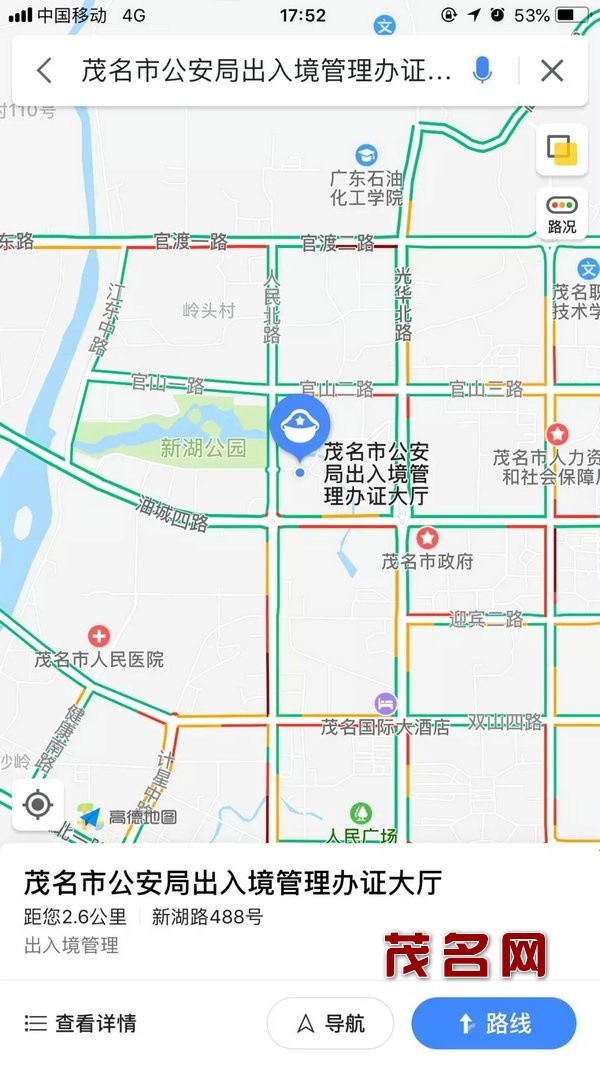Viewport: 600px width, 1067px height.
Task: Go back from the search result
Action: pyautogui.click(x=44, y=70)
